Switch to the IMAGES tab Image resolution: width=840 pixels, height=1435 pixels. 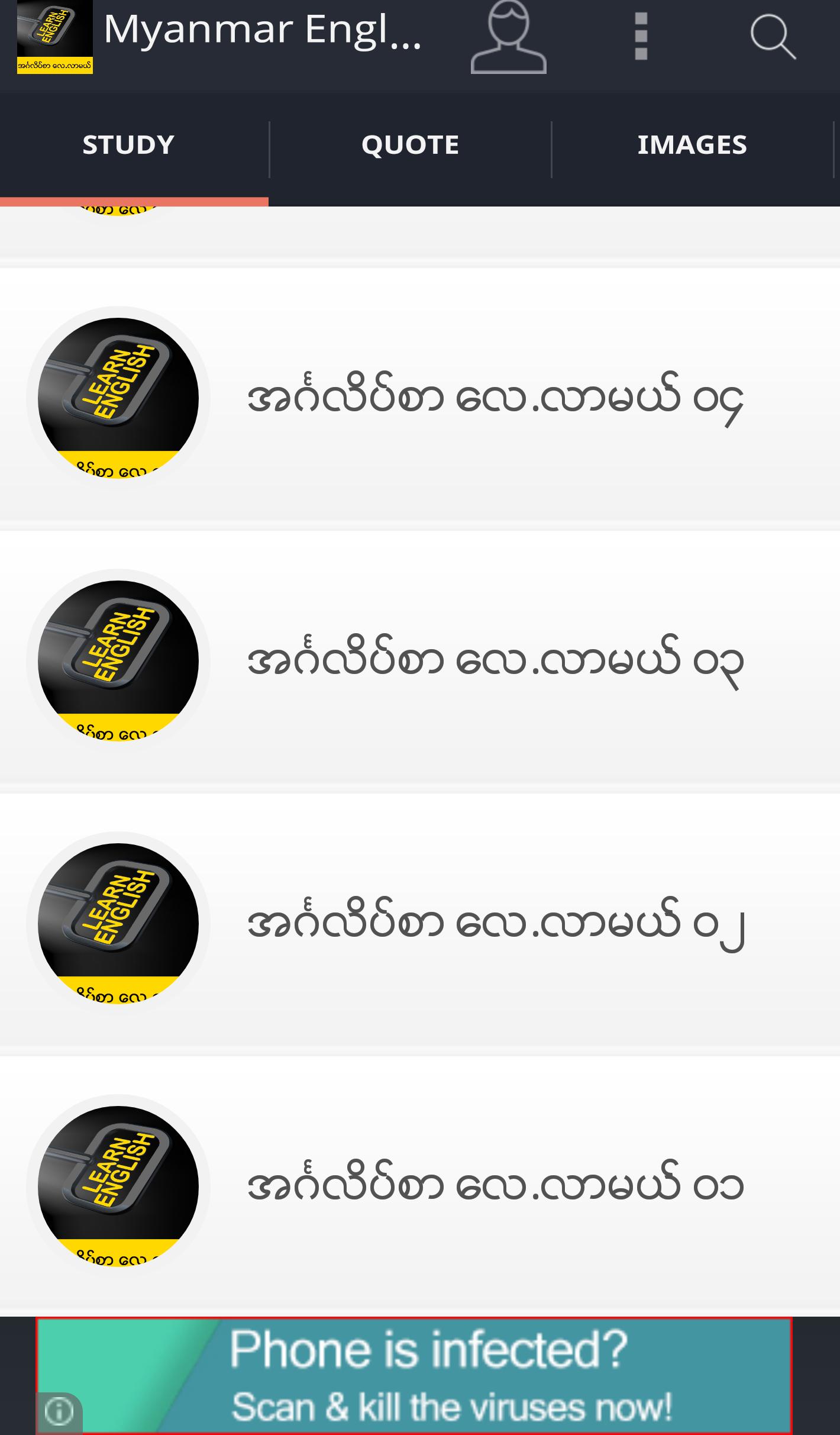click(692, 146)
